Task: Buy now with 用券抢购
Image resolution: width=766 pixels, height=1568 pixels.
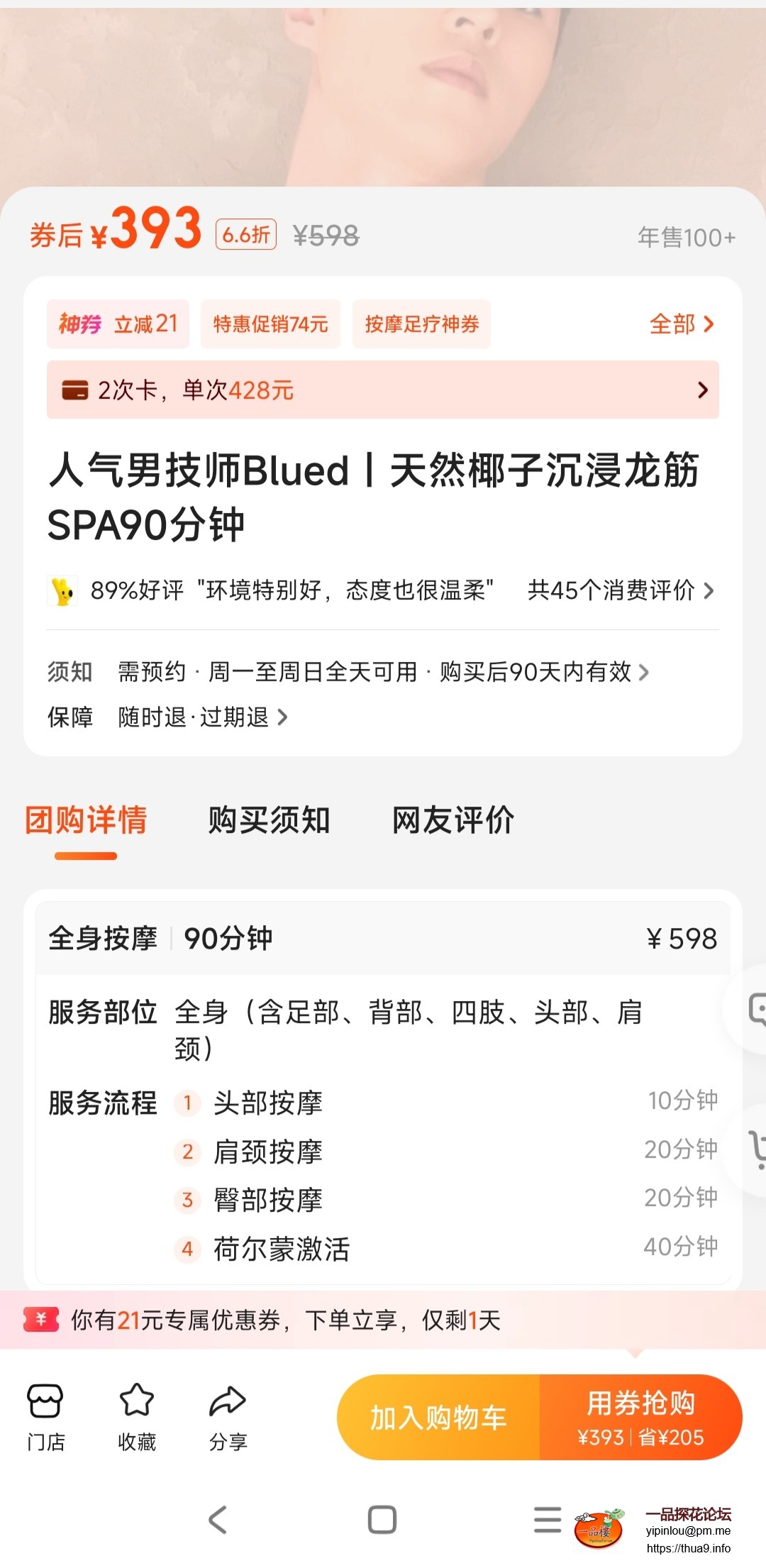Action: (x=640, y=1417)
